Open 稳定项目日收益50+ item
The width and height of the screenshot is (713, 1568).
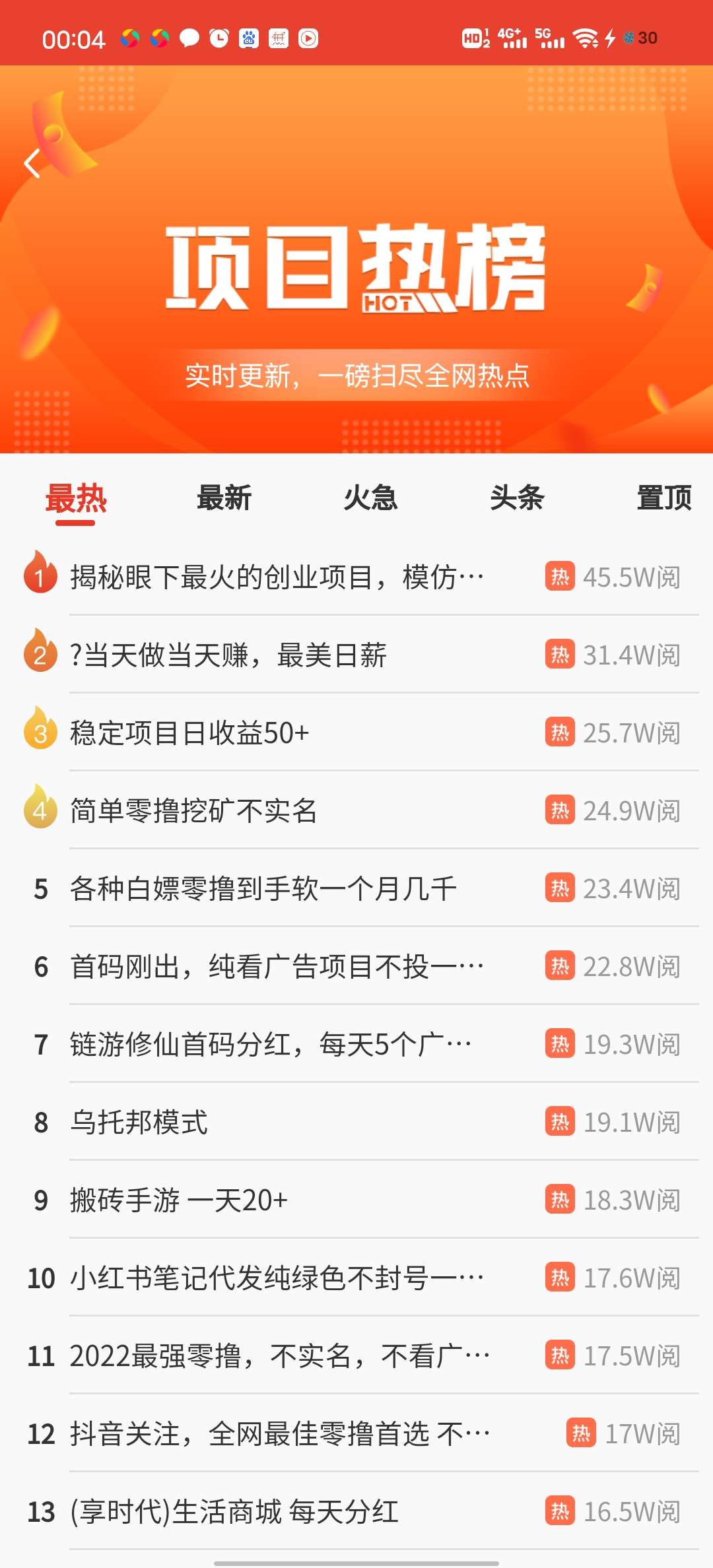190,733
